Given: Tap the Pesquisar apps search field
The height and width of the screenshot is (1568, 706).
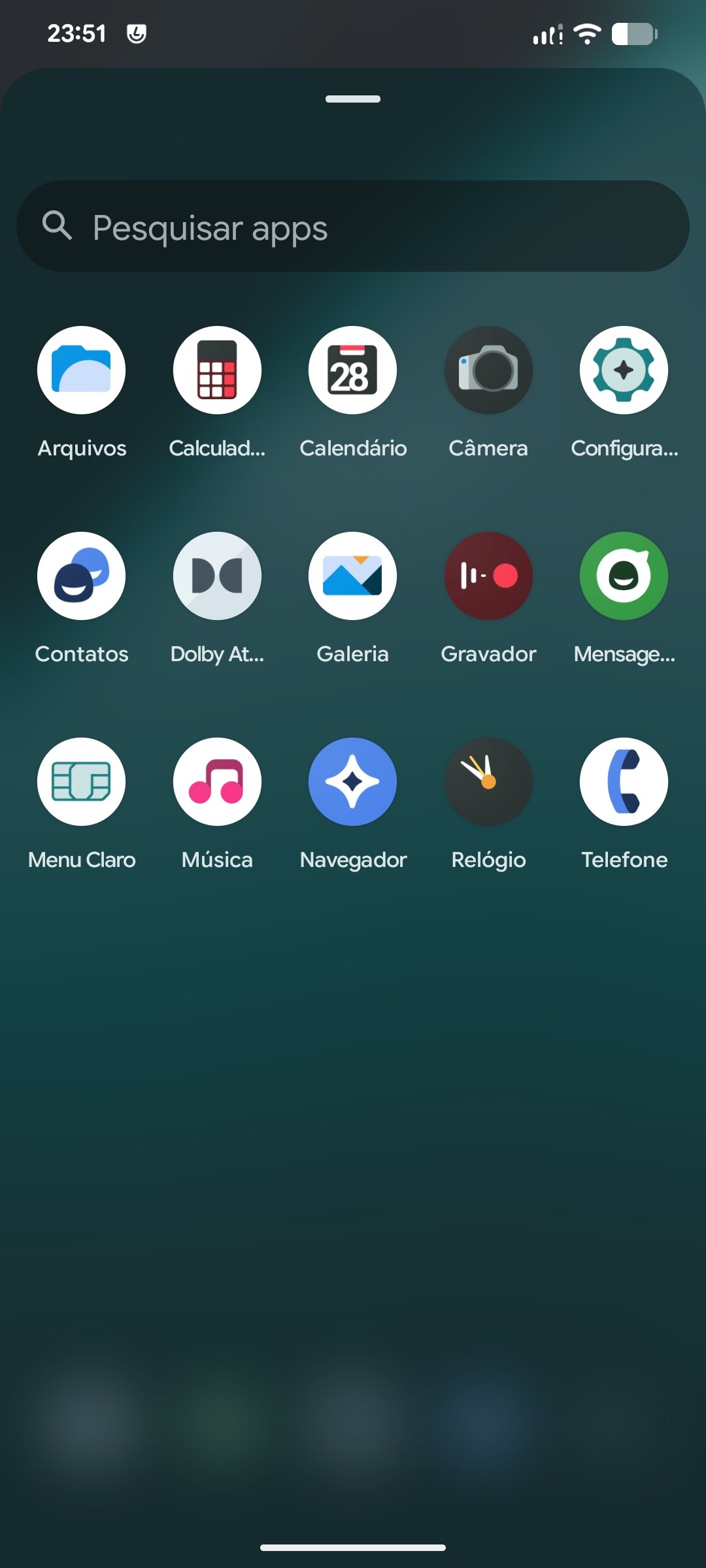Looking at the screenshot, I should (x=353, y=226).
